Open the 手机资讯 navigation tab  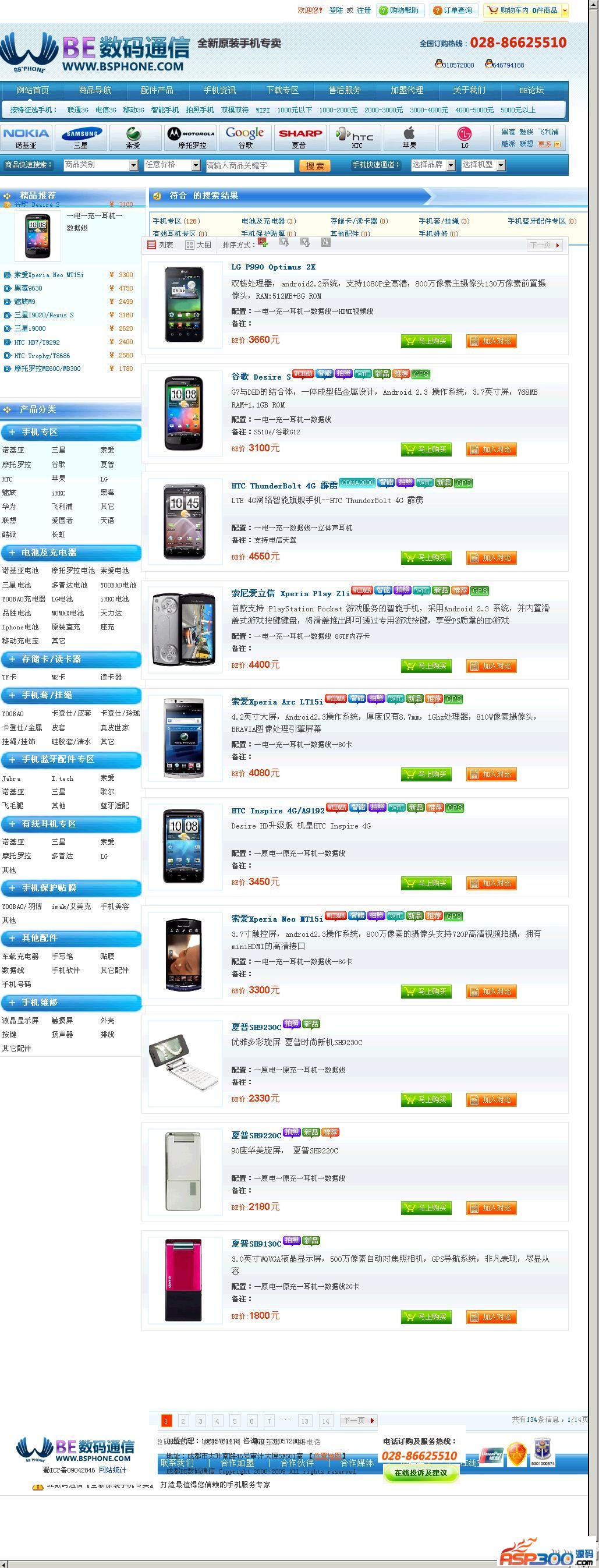(219, 90)
